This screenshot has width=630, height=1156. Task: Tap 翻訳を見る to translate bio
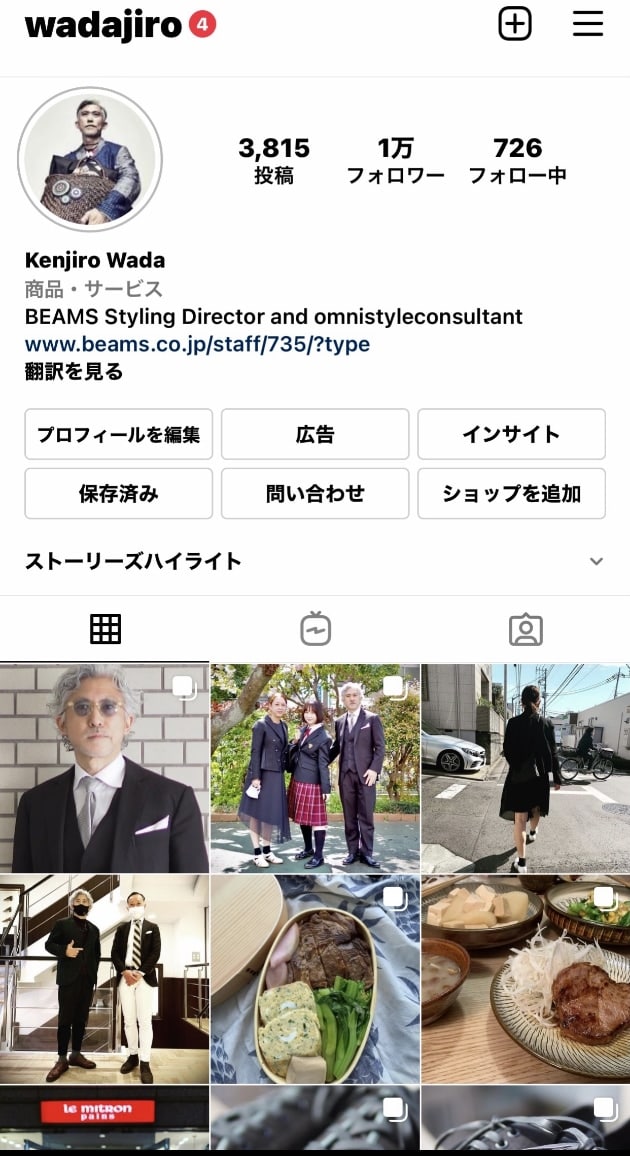point(74,372)
